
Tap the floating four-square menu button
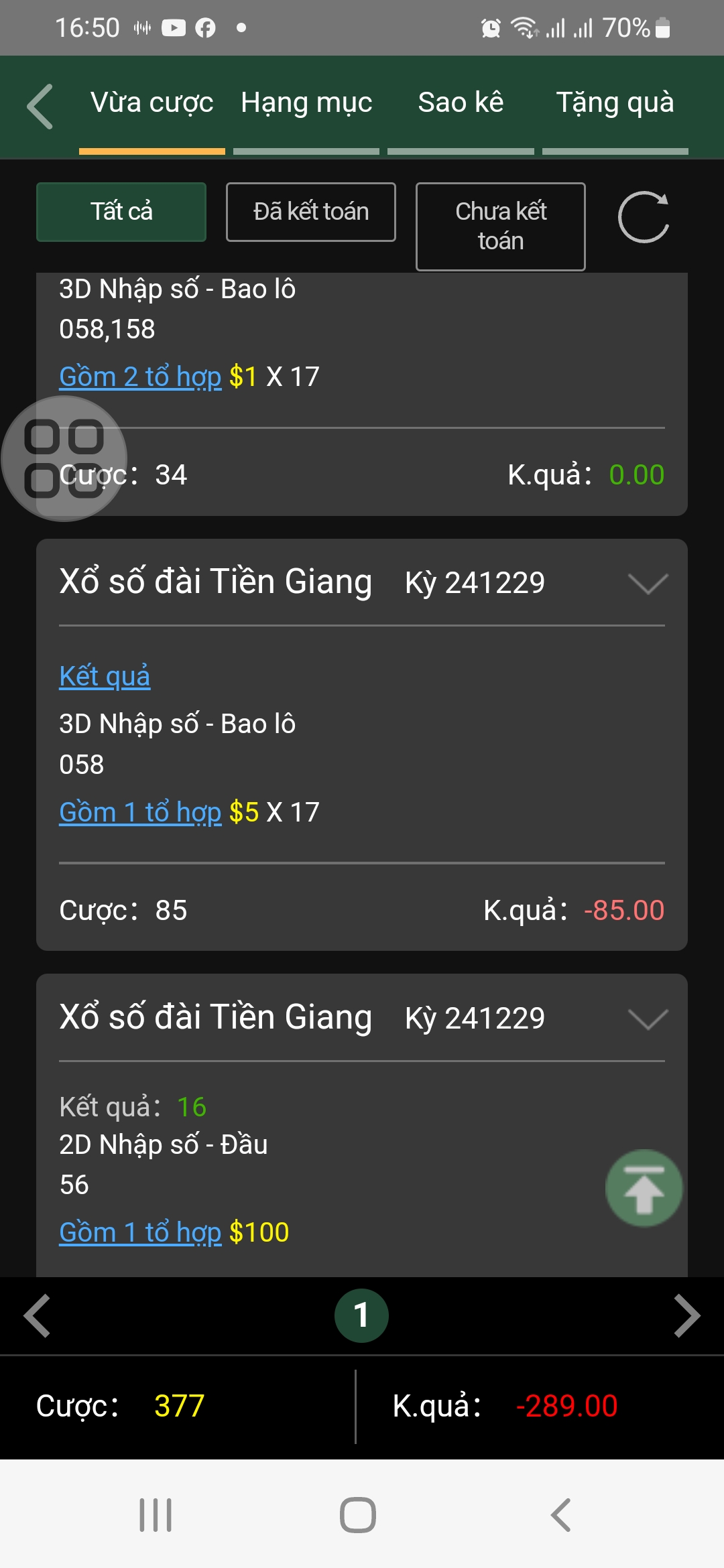pyautogui.click(x=64, y=459)
